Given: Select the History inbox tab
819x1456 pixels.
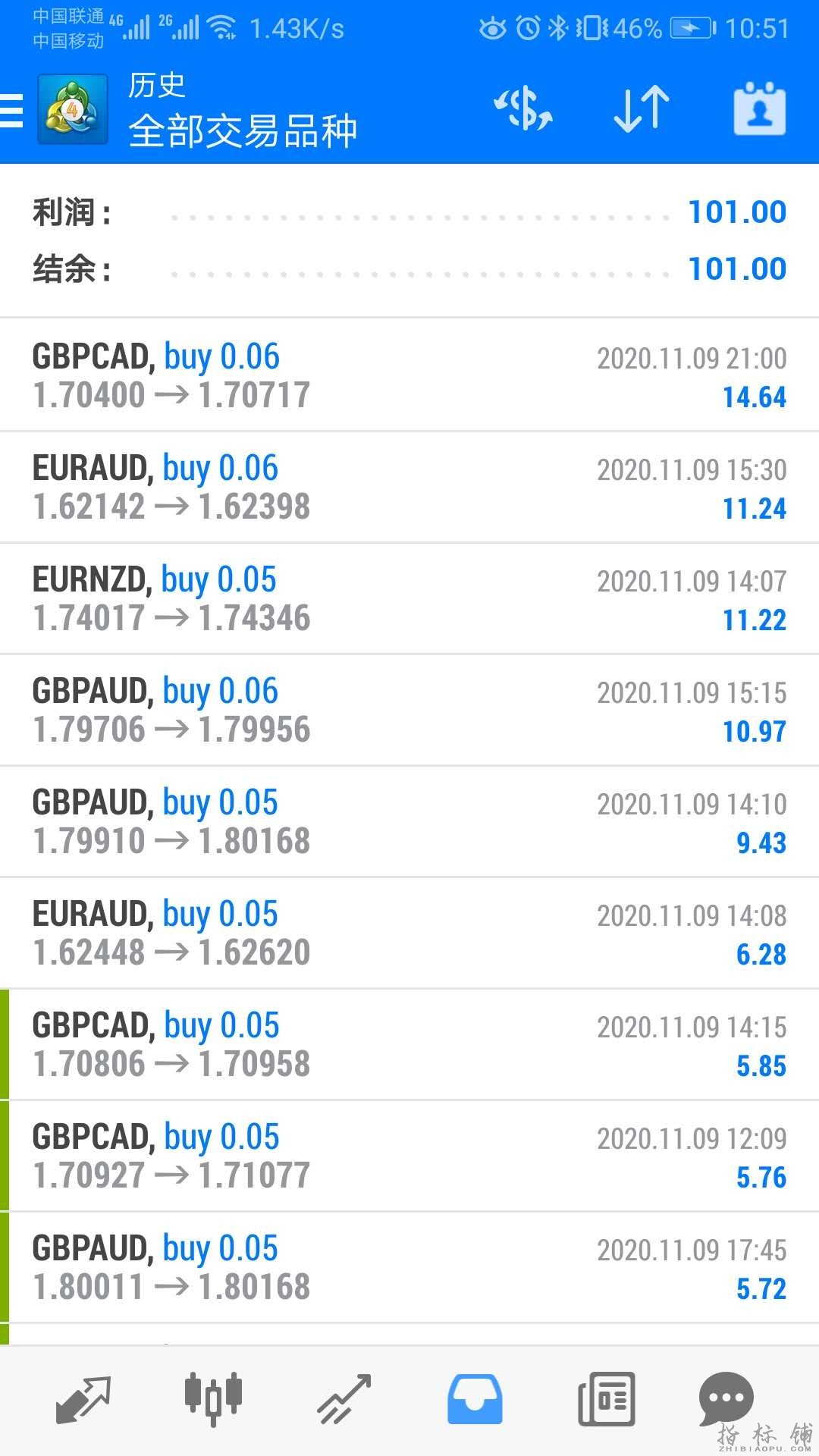Looking at the screenshot, I should click(475, 1399).
